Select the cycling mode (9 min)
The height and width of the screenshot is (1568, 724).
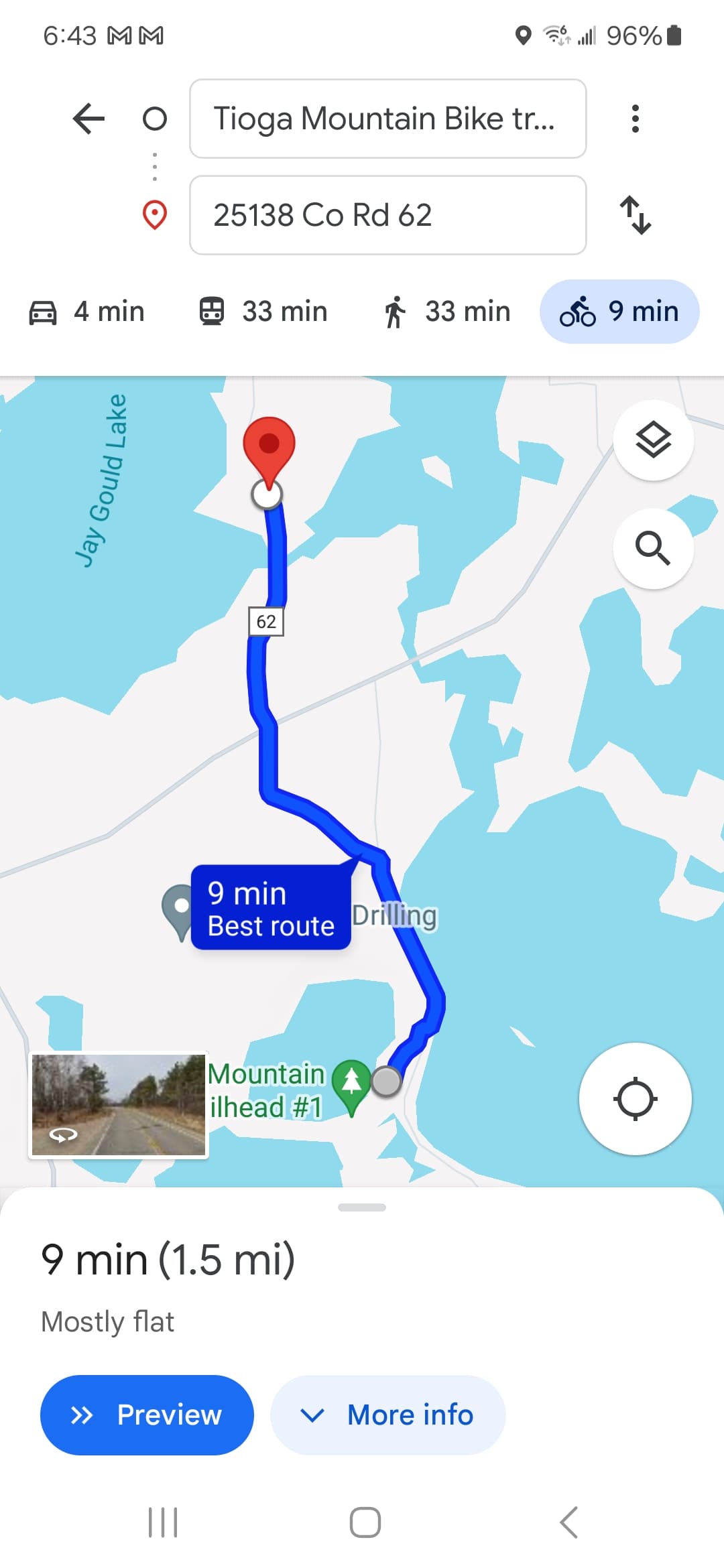[x=619, y=312]
